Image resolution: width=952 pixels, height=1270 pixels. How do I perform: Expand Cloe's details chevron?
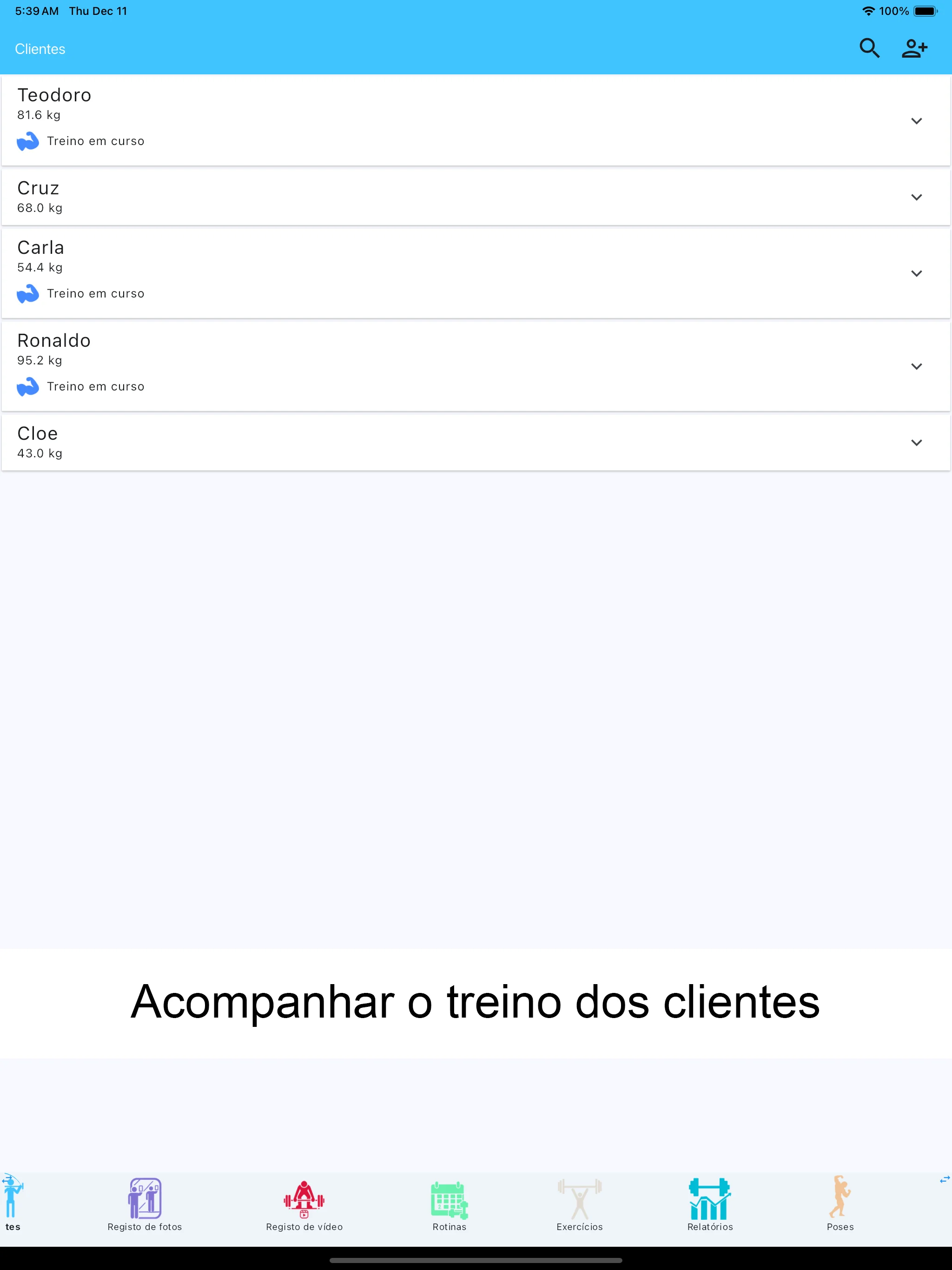click(916, 442)
